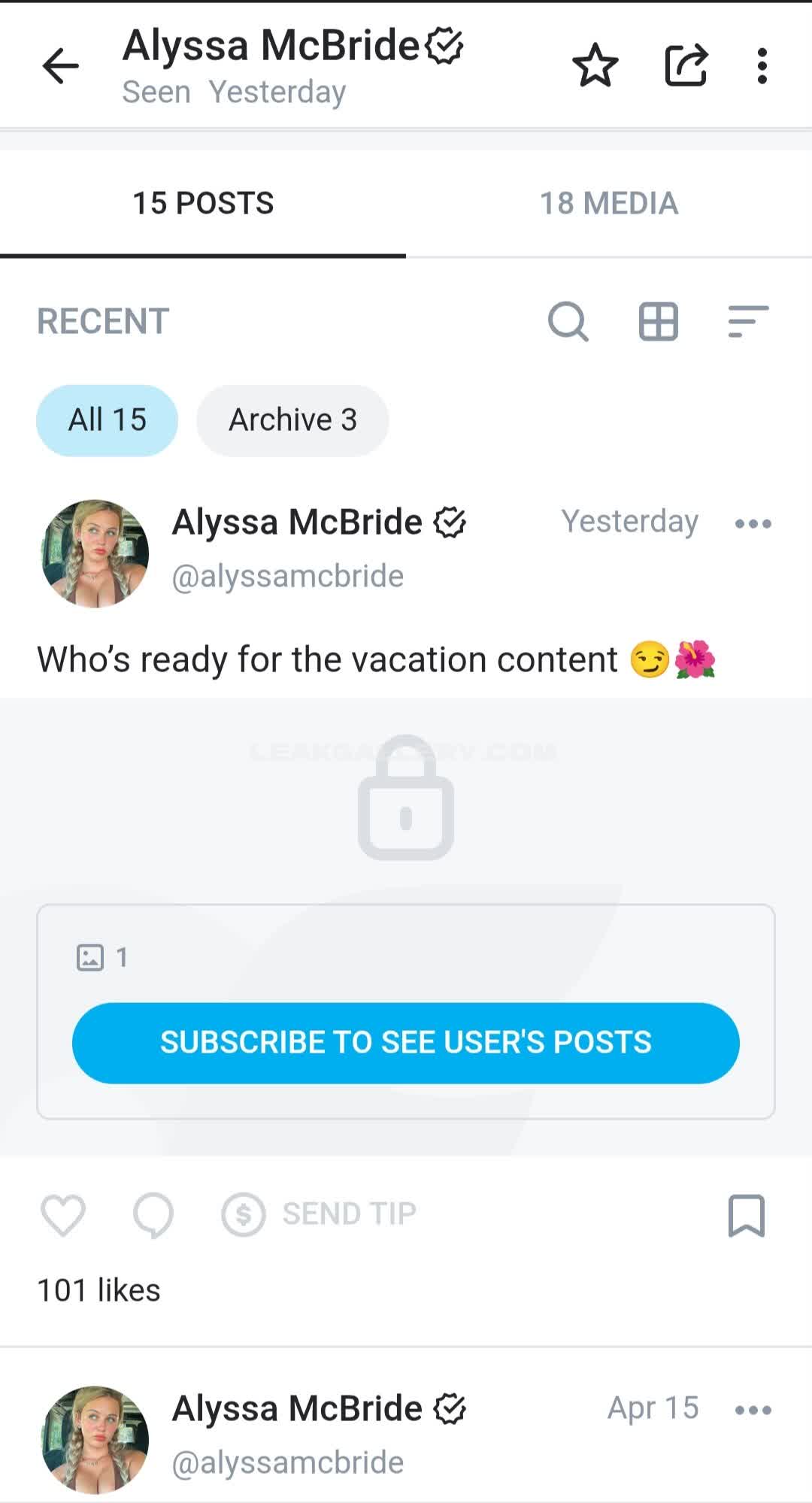Screen dimensions: 812x1503
Task: Bookmark the vacation content post
Action: coord(746,1214)
